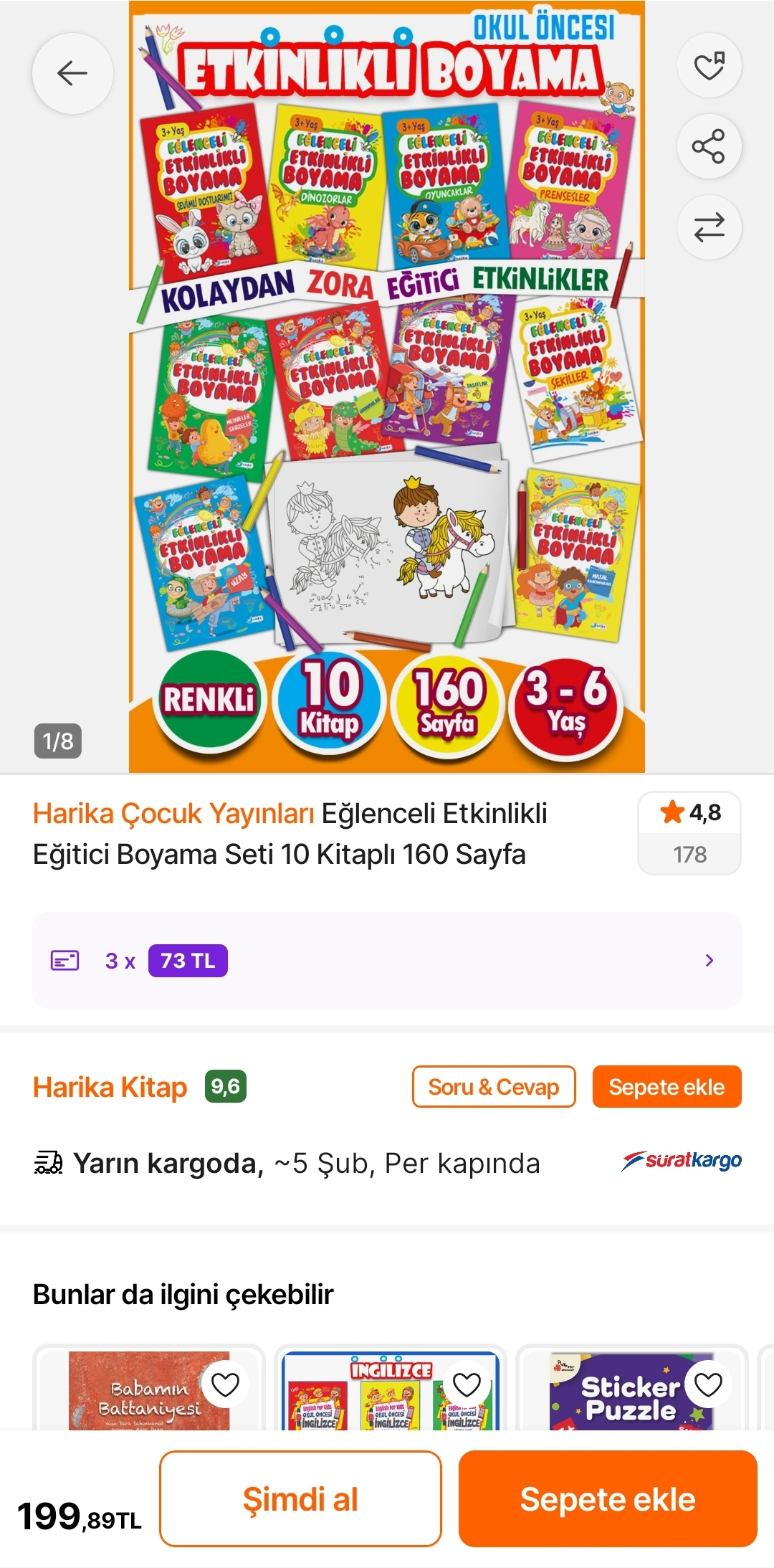Expand the installment options with the chevron

pos(710,959)
